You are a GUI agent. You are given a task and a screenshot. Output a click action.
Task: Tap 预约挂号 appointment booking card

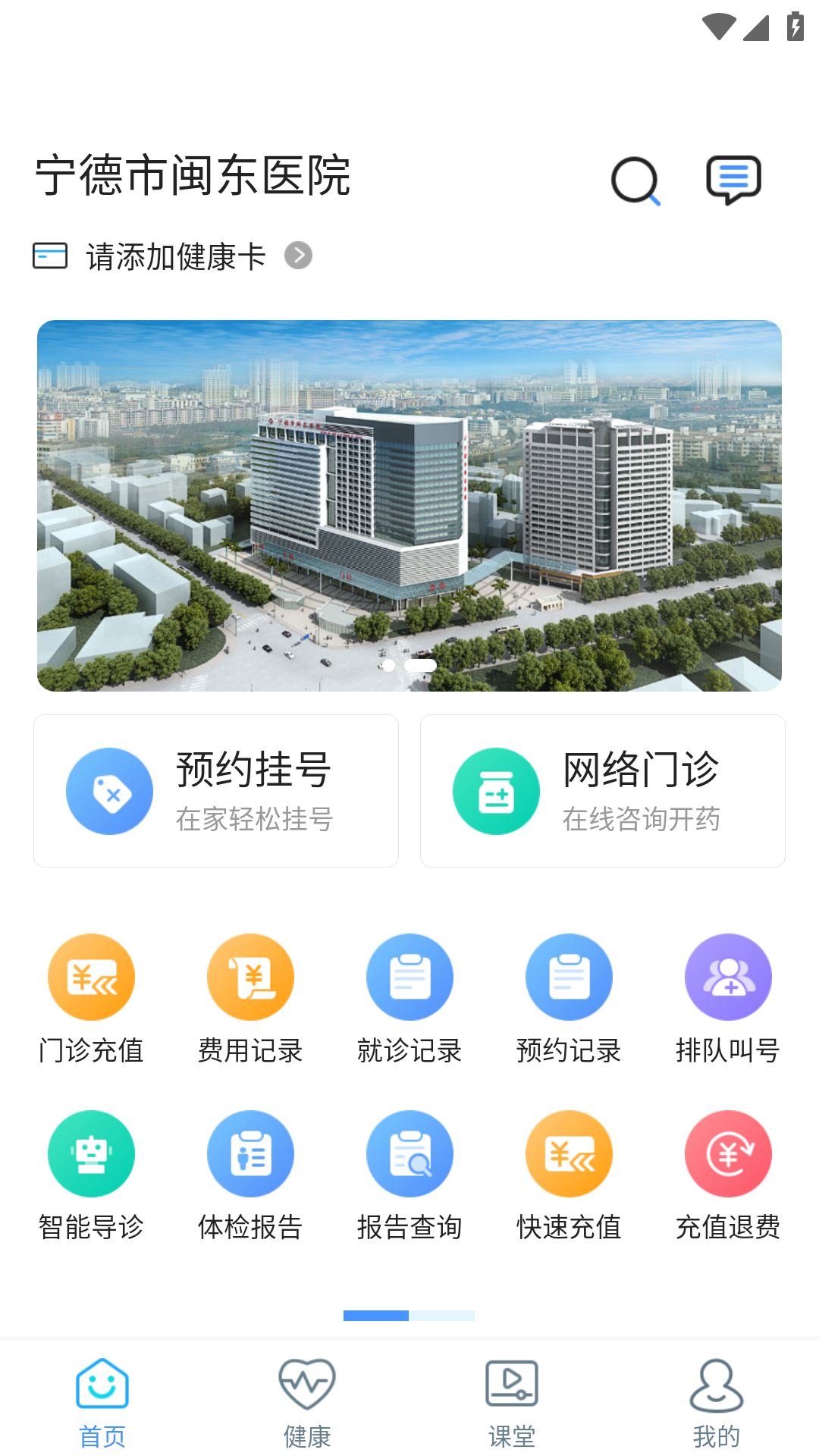[215, 790]
